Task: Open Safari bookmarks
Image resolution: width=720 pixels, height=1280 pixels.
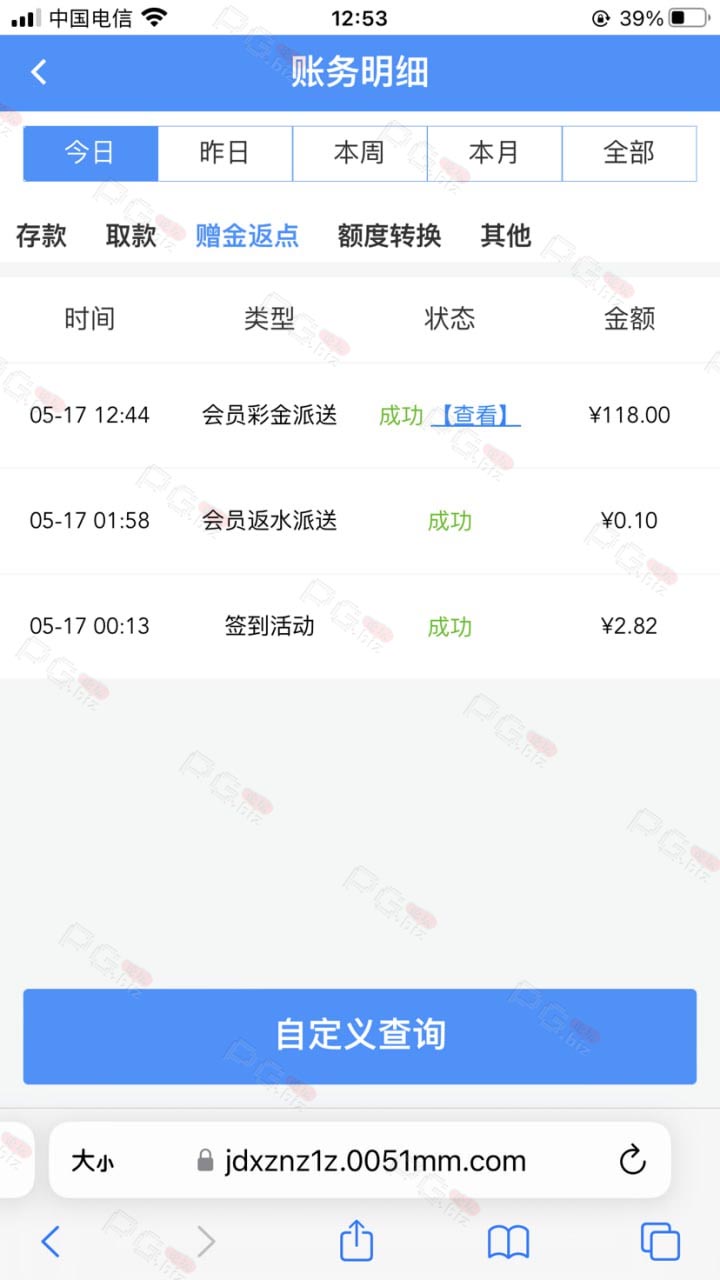Action: [508, 1243]
